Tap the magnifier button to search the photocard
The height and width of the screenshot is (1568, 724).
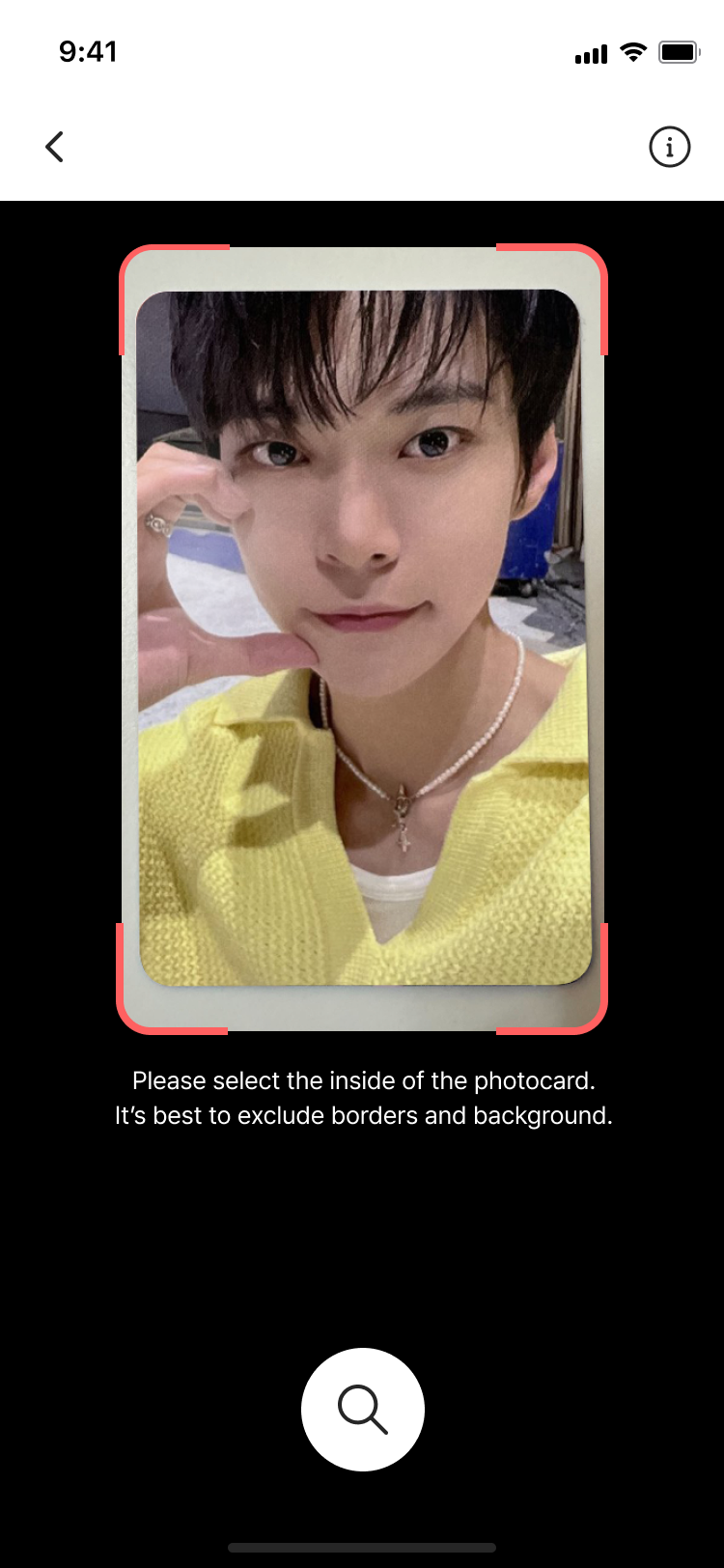coord(362,1410)
